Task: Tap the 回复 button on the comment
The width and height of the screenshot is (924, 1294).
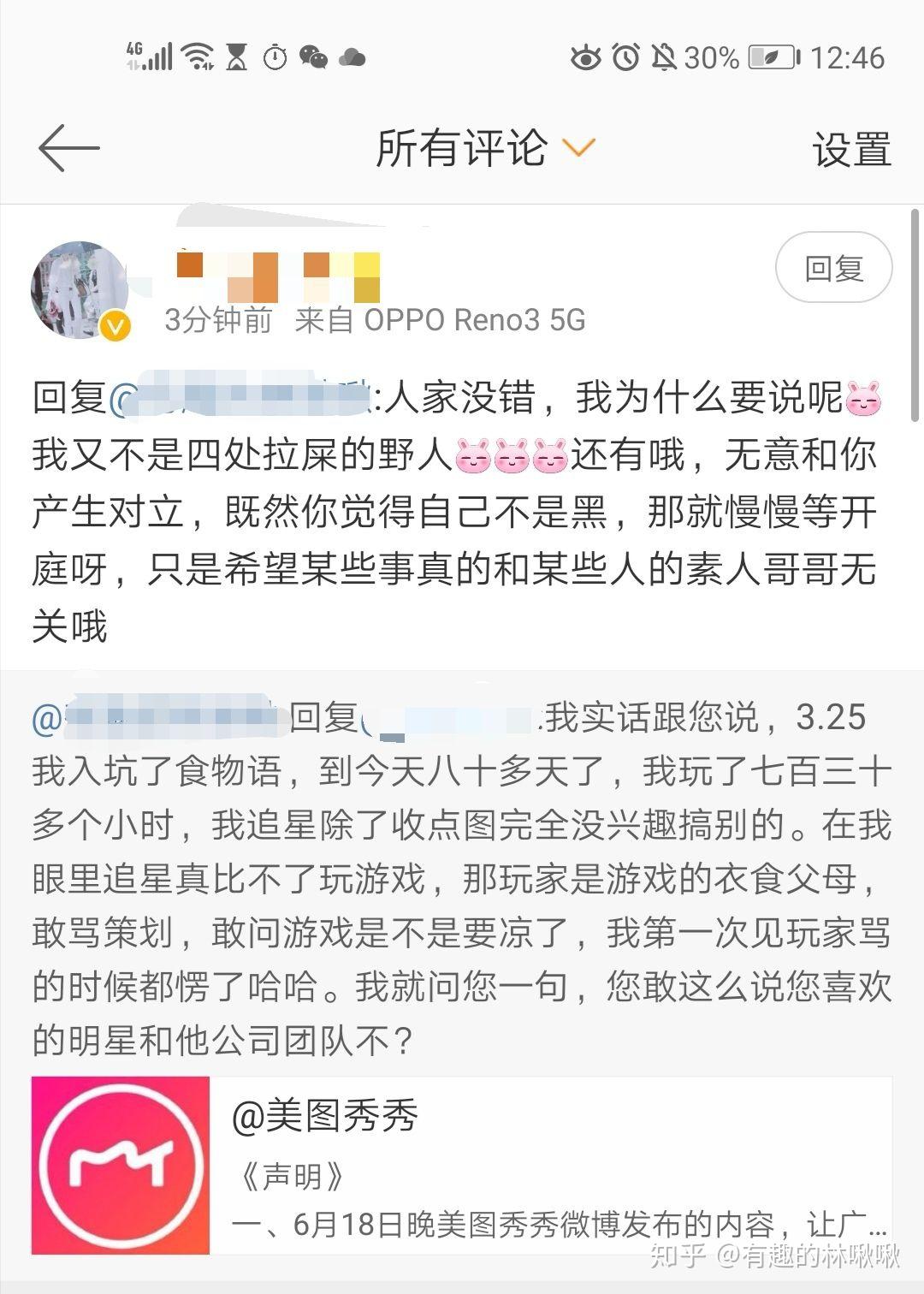Action: tap(833, 268)
